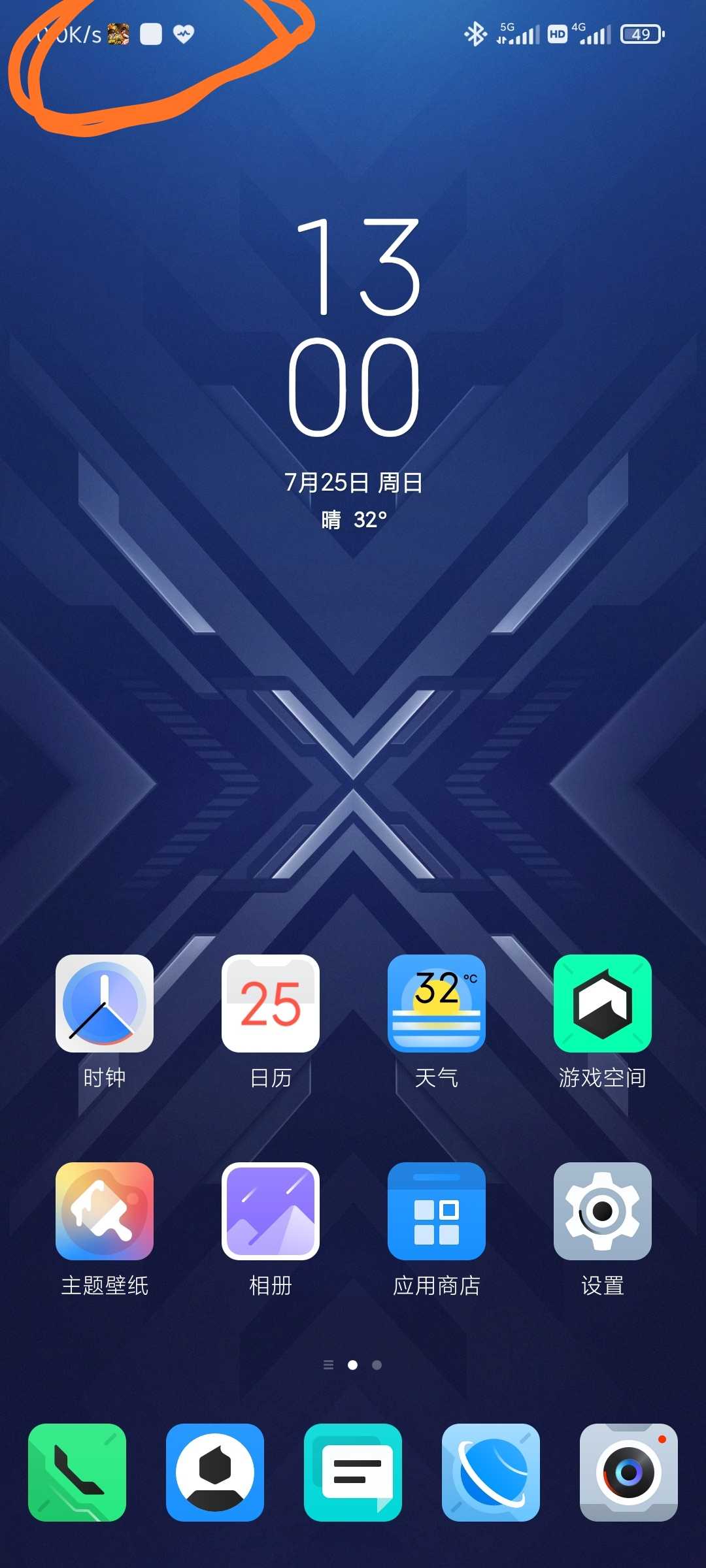The height and width of the screenshot is (1568, 706).
Task: Open the phone dialer in the dock
Action: coord(77,1473)
